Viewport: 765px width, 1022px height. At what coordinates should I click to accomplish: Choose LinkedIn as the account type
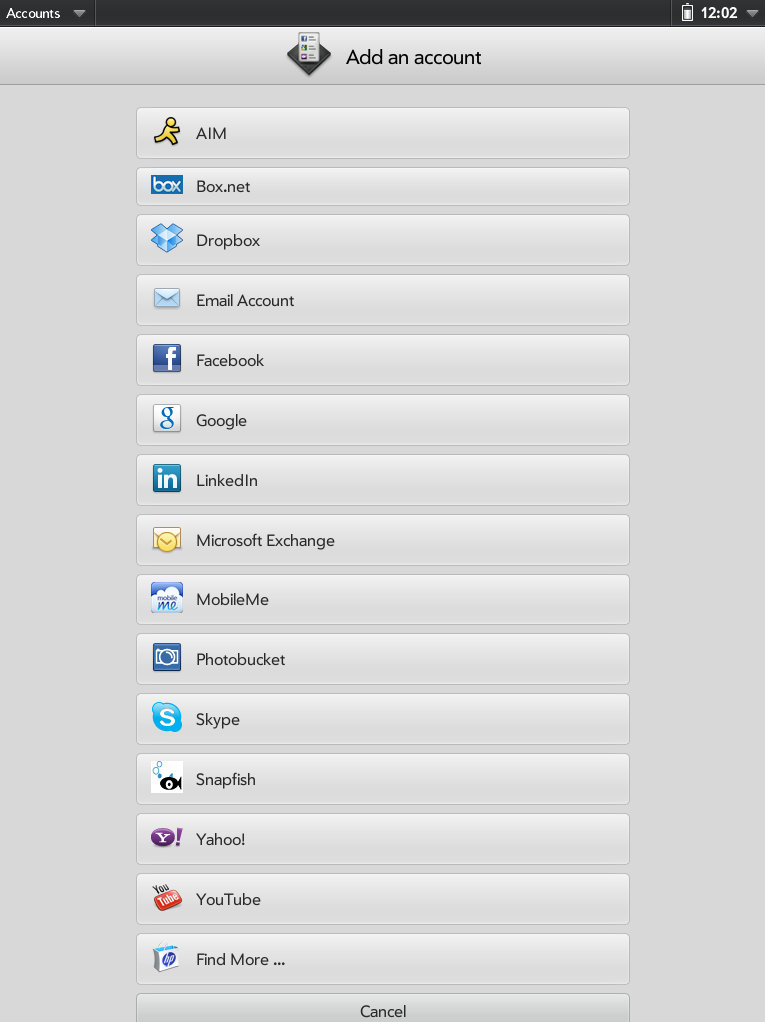pos(382,480)
